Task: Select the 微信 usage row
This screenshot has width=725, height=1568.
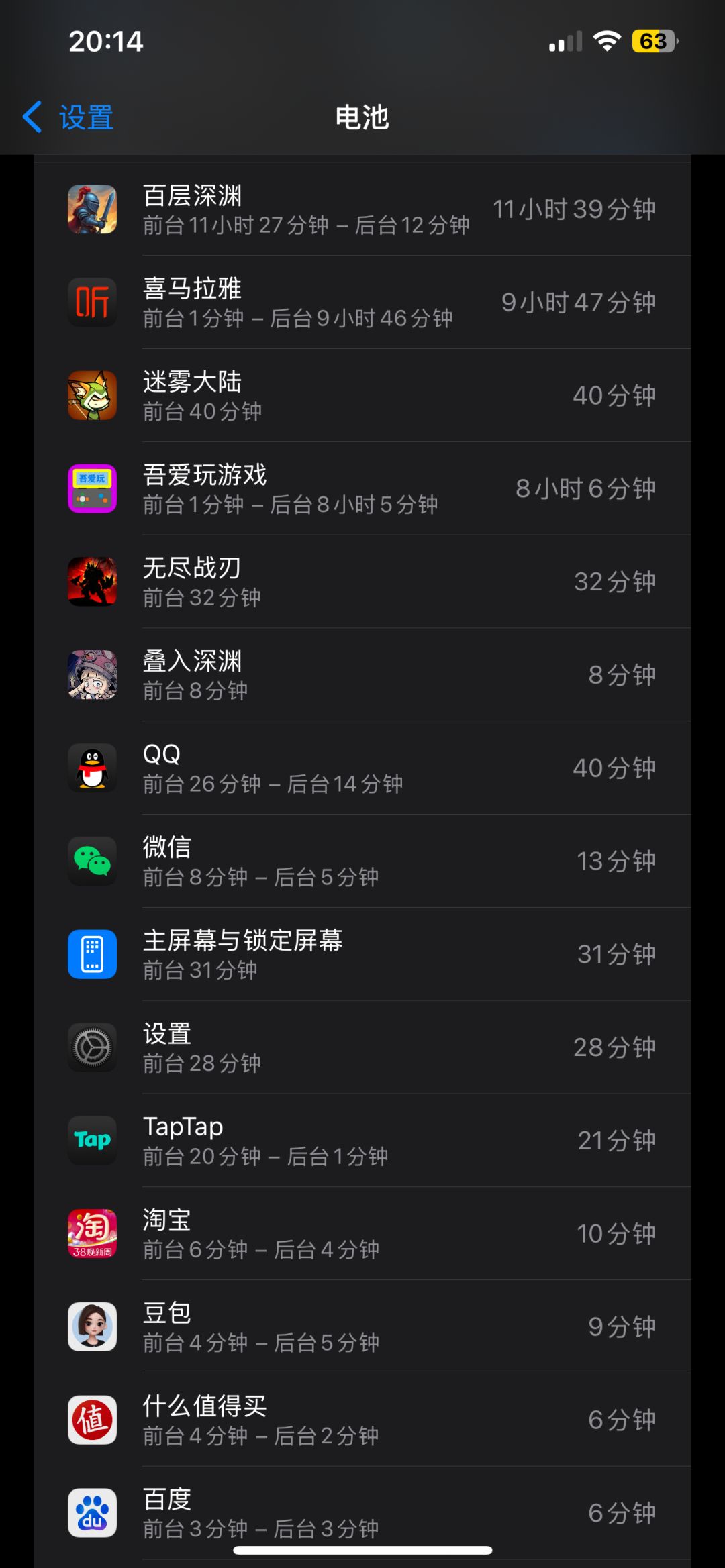Action: [362, 861]
